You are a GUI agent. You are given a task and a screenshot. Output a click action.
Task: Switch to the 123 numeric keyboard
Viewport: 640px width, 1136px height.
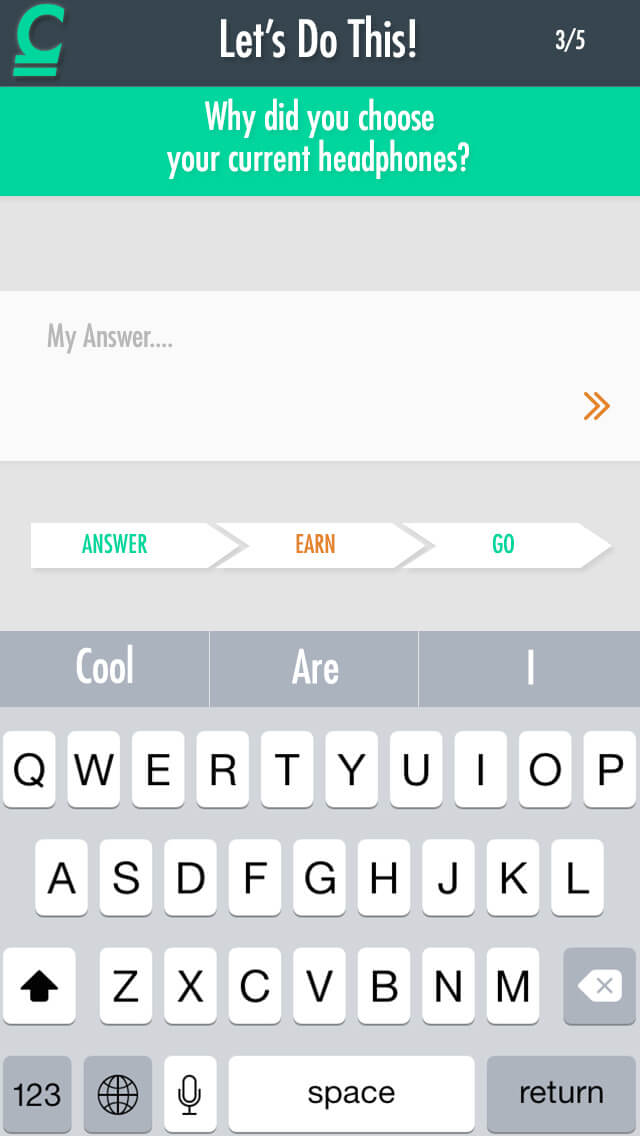pyautogui.click(x=37, y=1093)
